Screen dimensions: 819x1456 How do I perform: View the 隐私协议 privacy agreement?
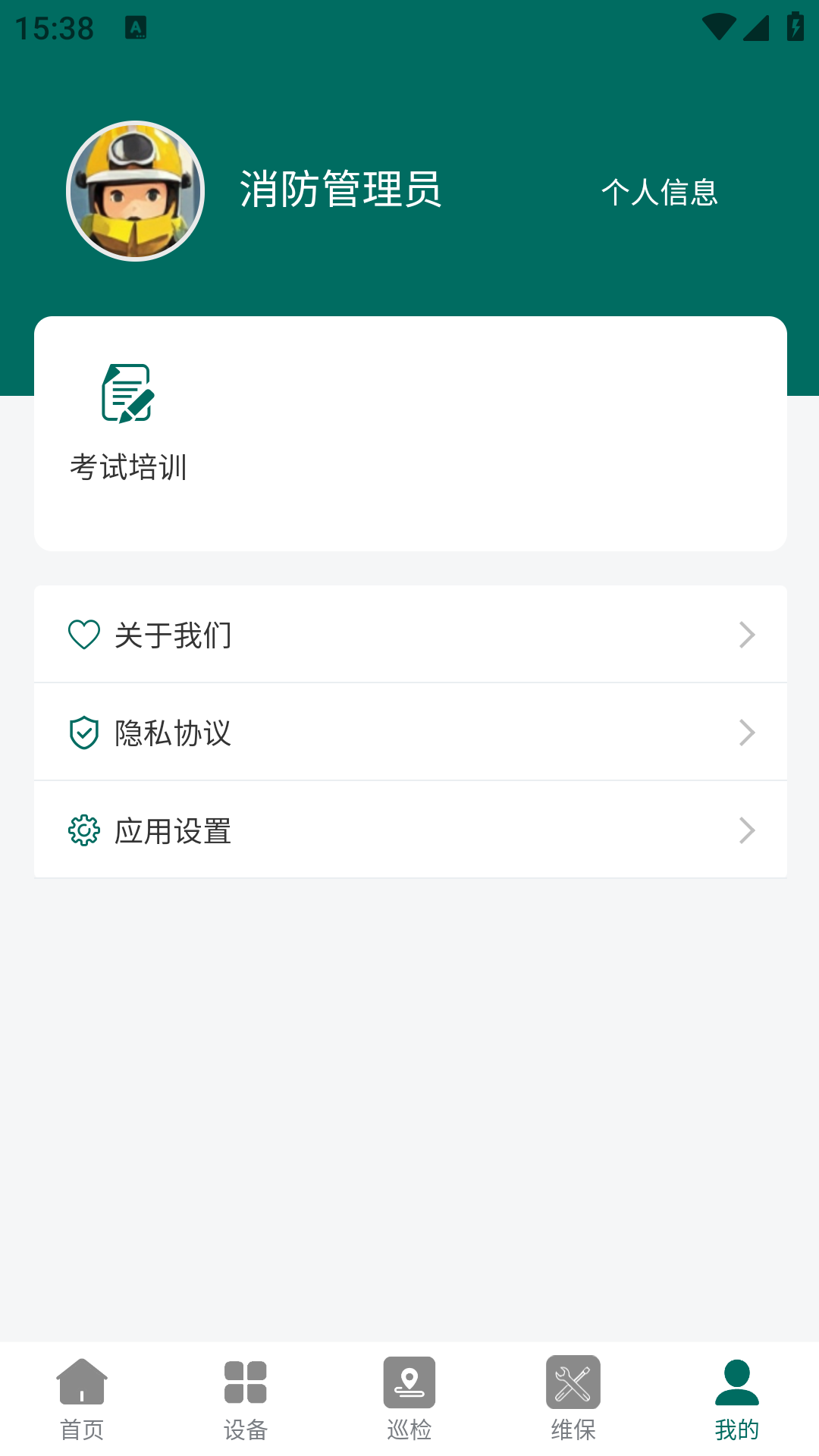coord(409,733)
